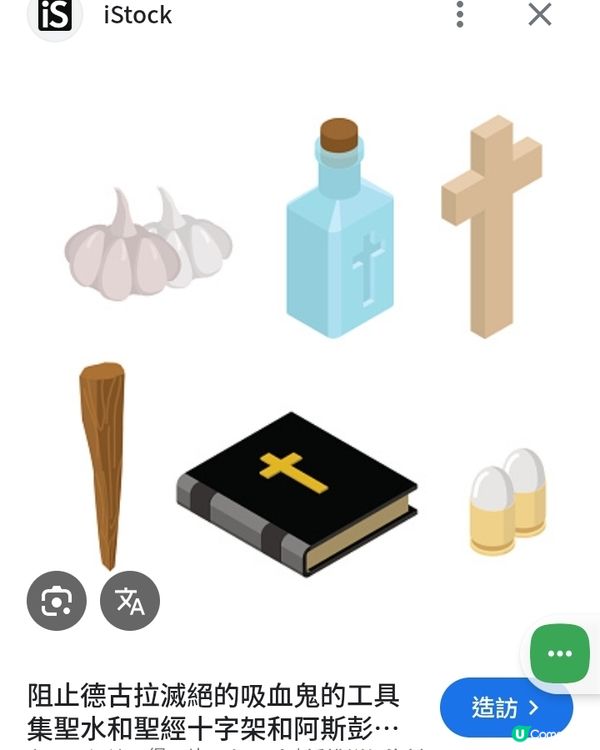The image size is (600, 750).
Task: Close the image viewer
Action: (540, 14)
